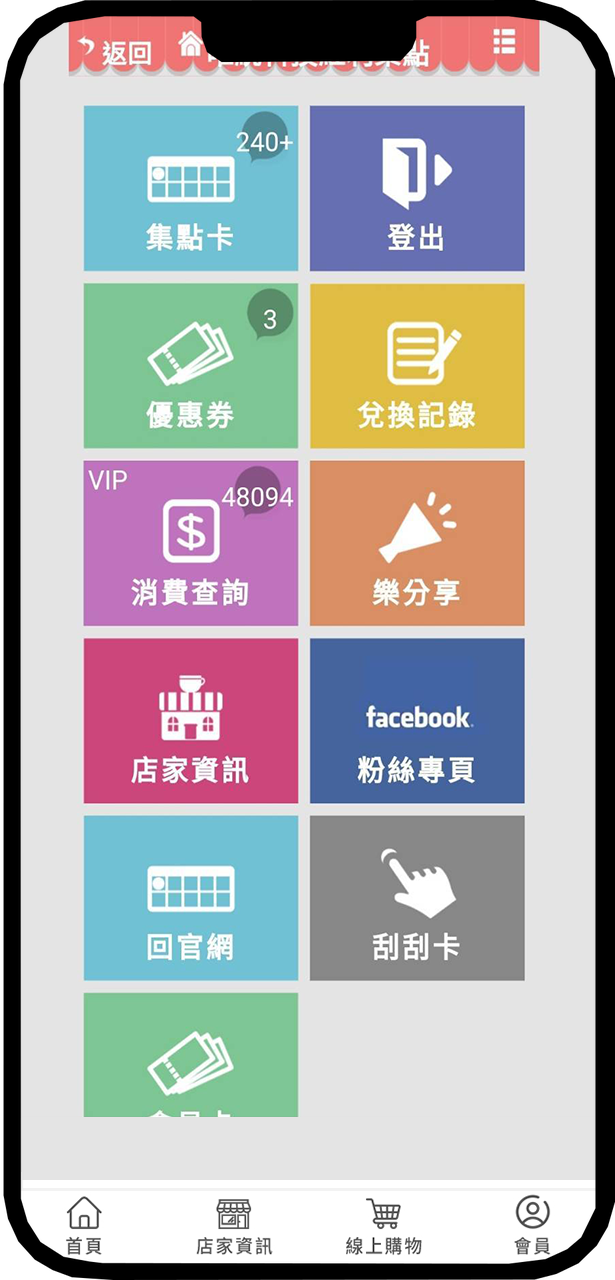Image resolution: width=615 pixels, height=1280 pixels.
Task: Open the 集點卡 tile
Action: coord(190,188)
